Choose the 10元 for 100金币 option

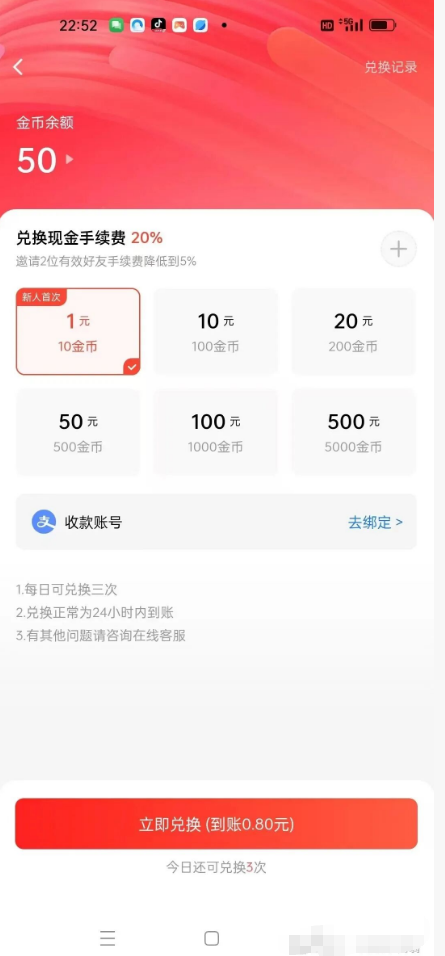[x=216, y=331]
